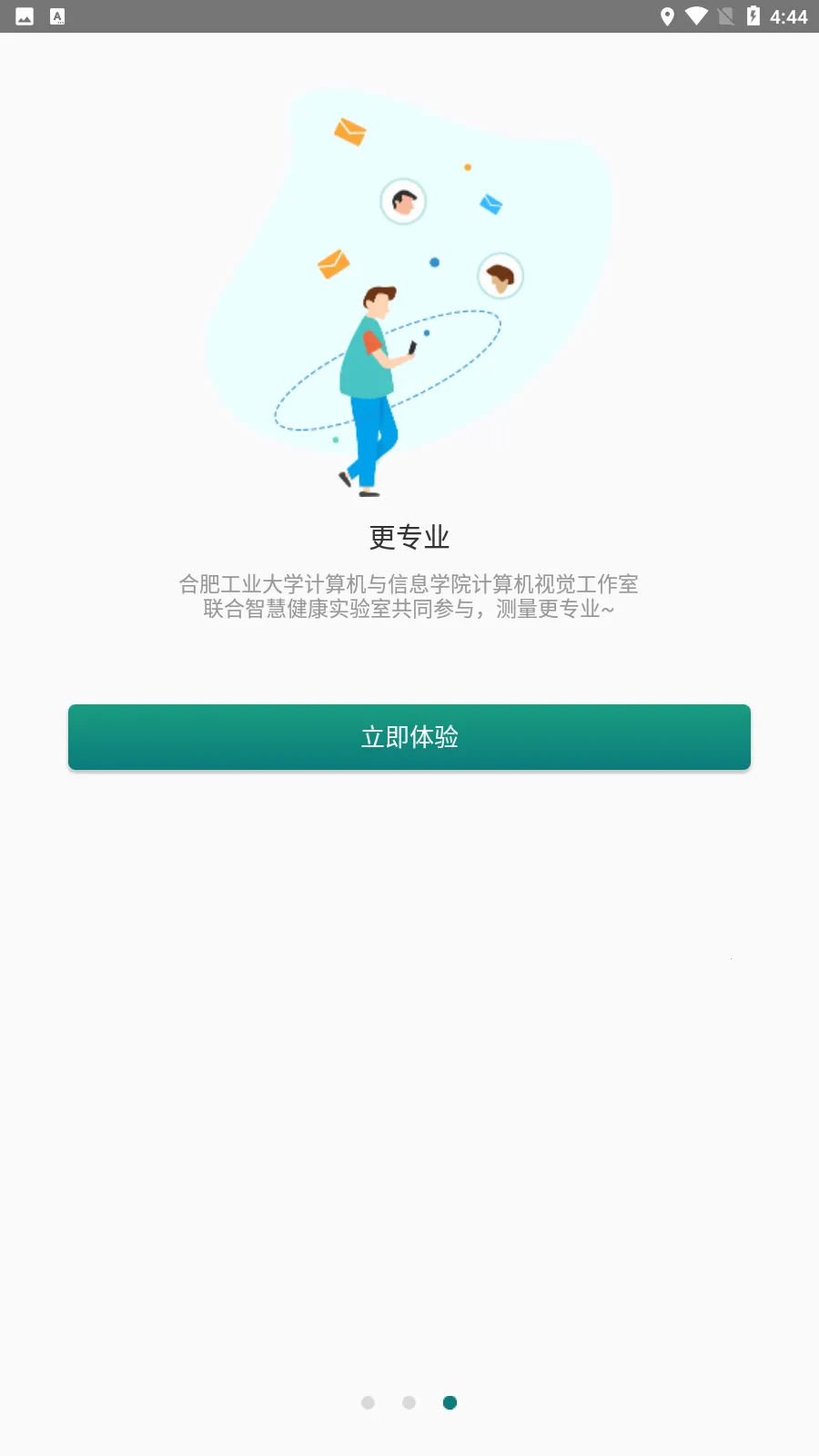The height and width of the screenshot is (1456, 819).
Task: Tap the lower avatar circle in the illustration
Action: click(499, 276)
